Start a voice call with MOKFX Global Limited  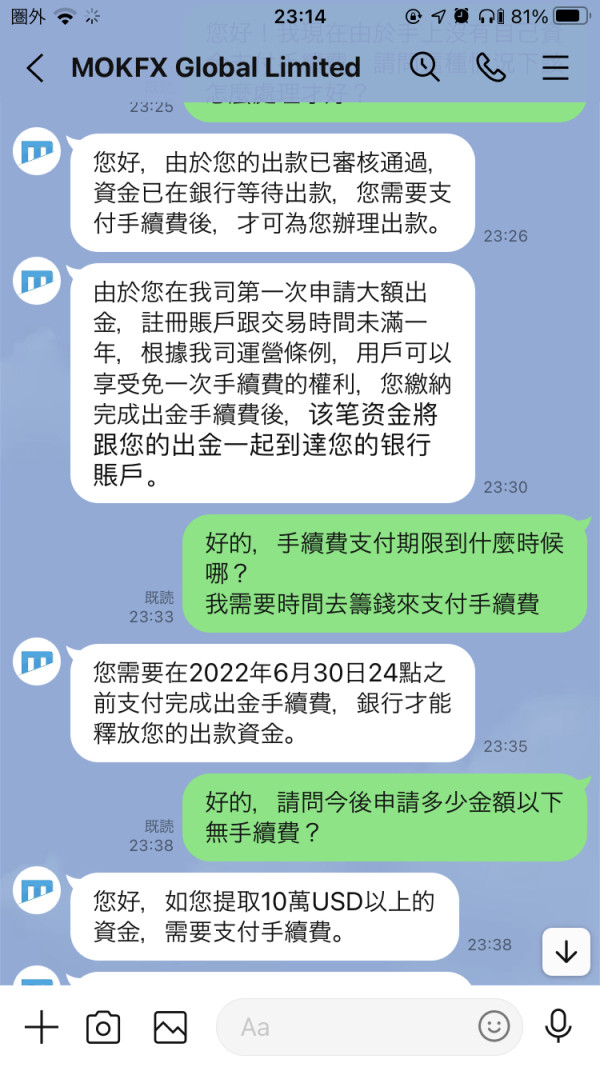point(490,67)
